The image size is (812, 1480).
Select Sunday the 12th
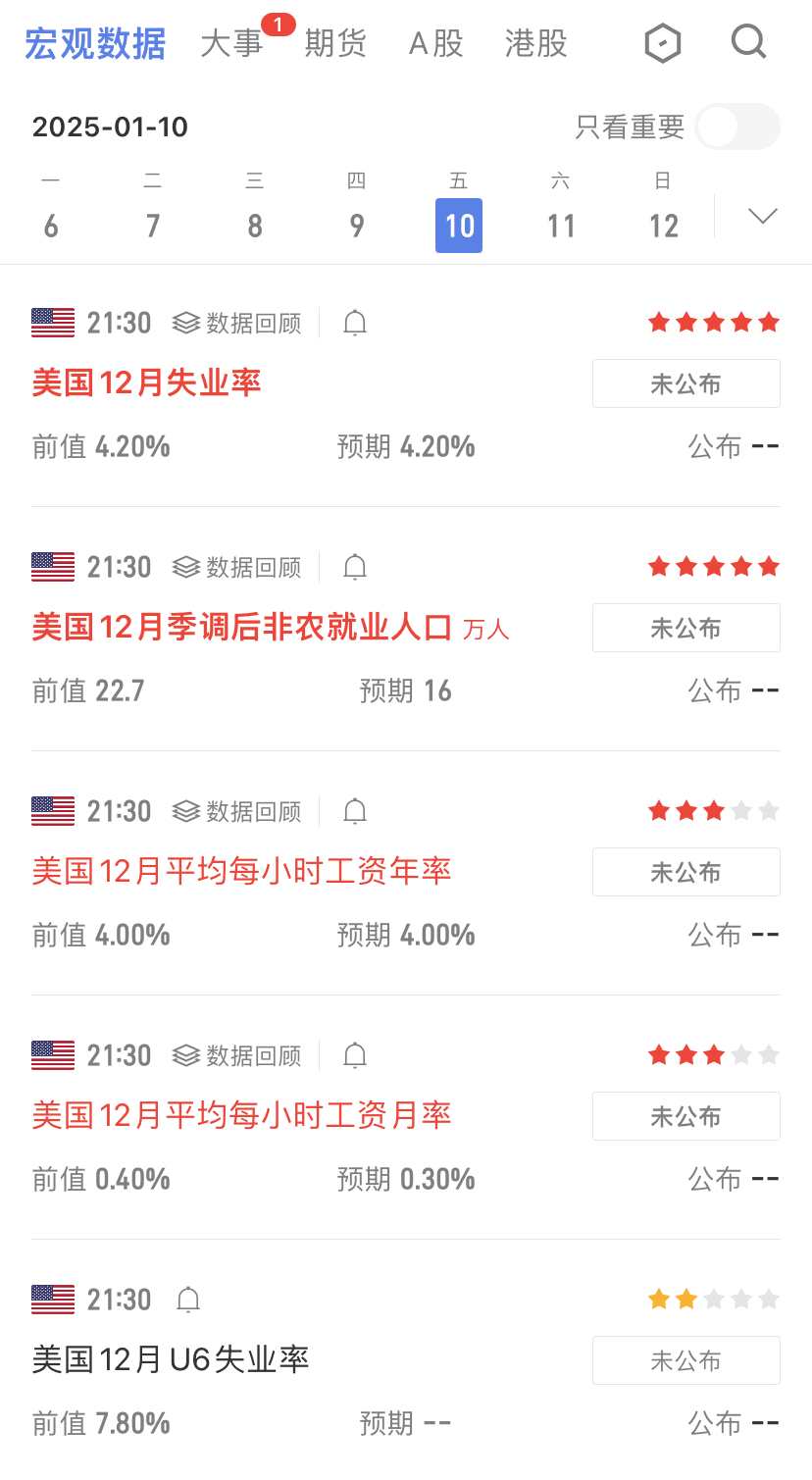click(663, 209)
